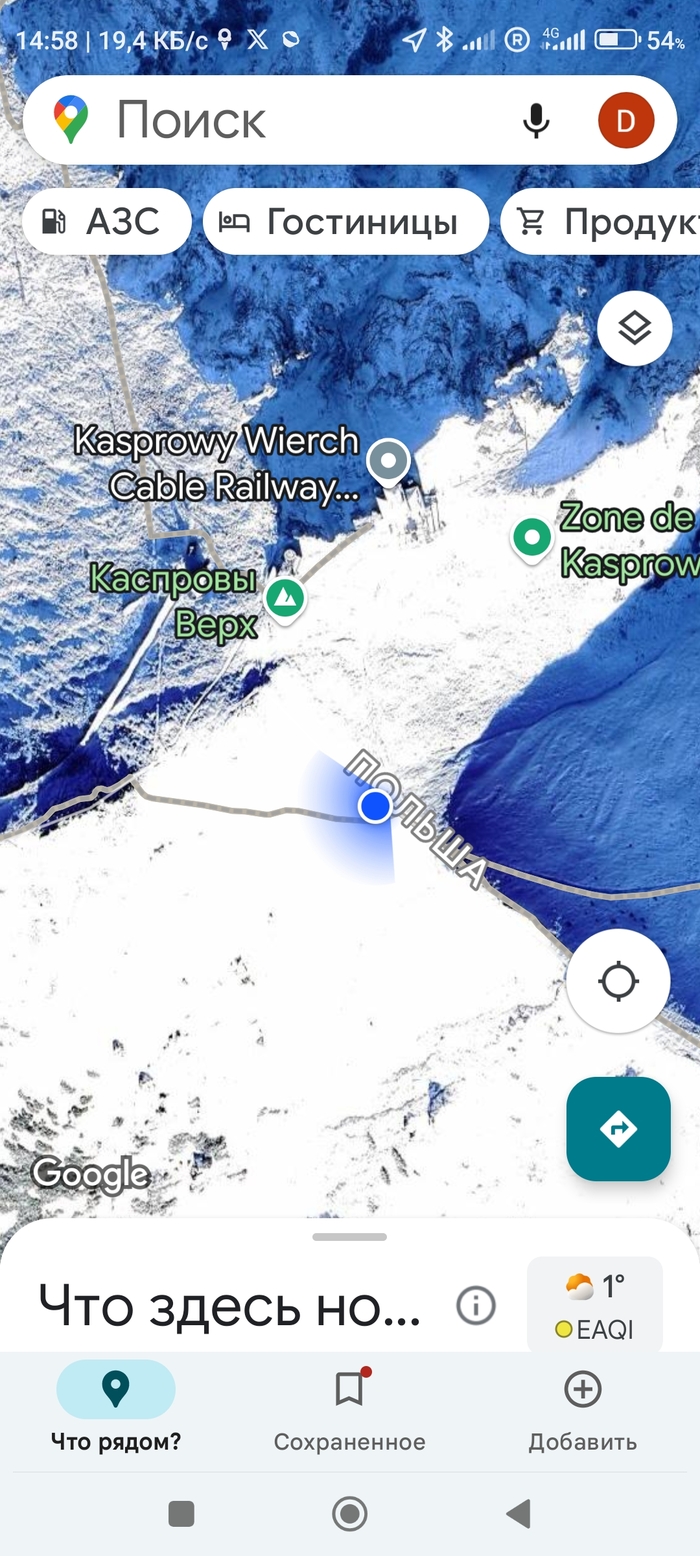Open directions with the turquoise route button
Image resolution: width=700 pixels, height=1556 pixels.
(618, 1129)
